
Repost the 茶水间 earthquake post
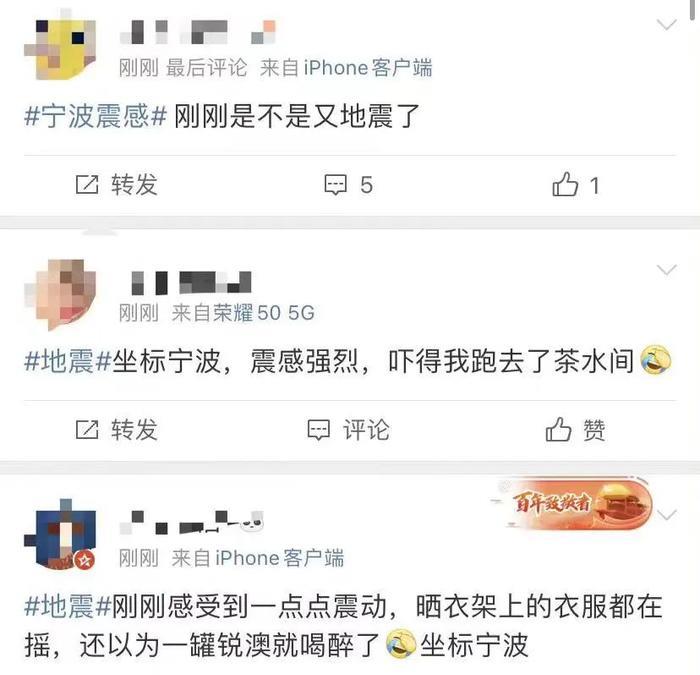tap(117, 430)
